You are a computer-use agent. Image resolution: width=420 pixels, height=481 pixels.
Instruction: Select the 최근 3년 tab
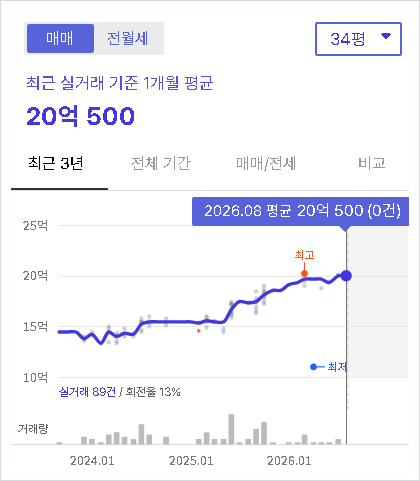56,163
